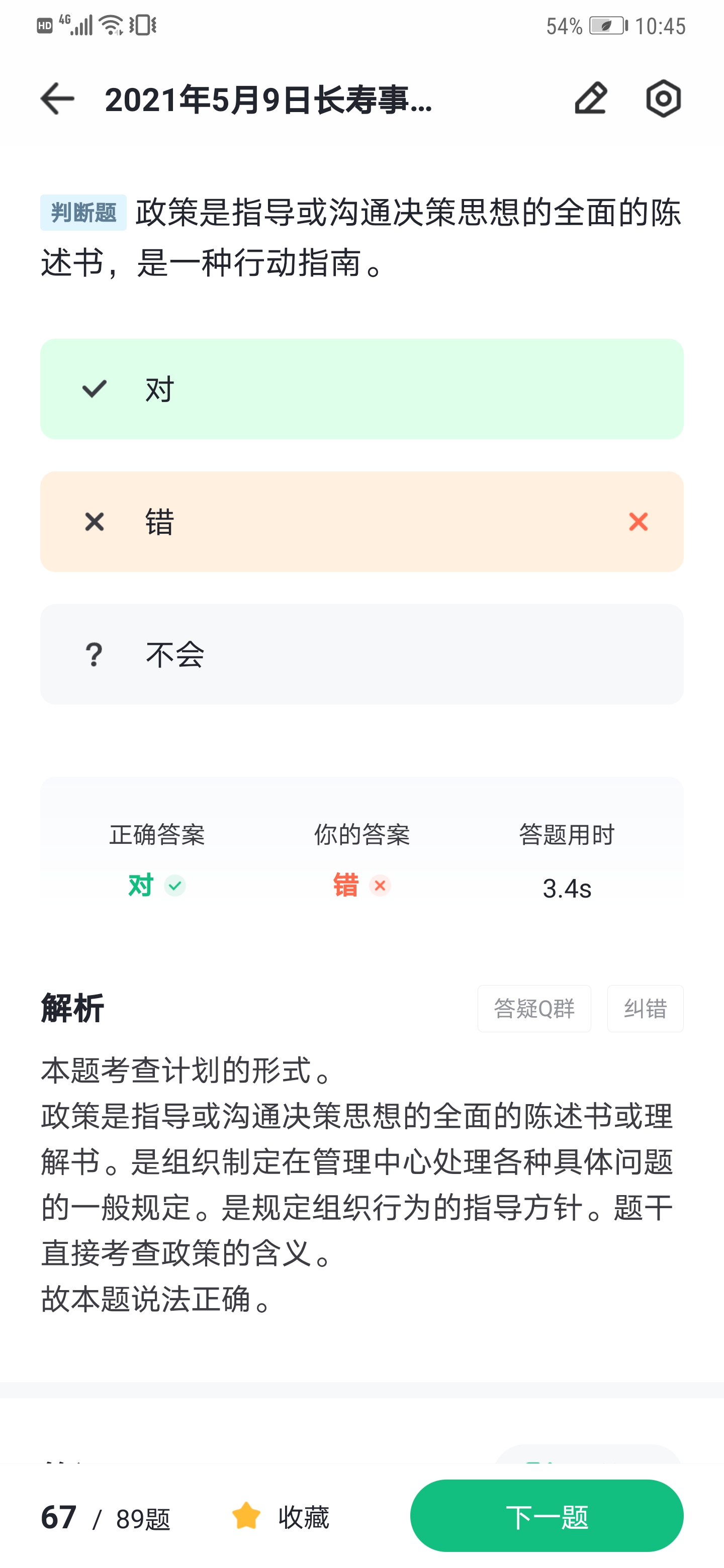Image resolution: width=724 pixels, height=1568 pixels.
Task: Select the 对 answer option
Action: 361,389
